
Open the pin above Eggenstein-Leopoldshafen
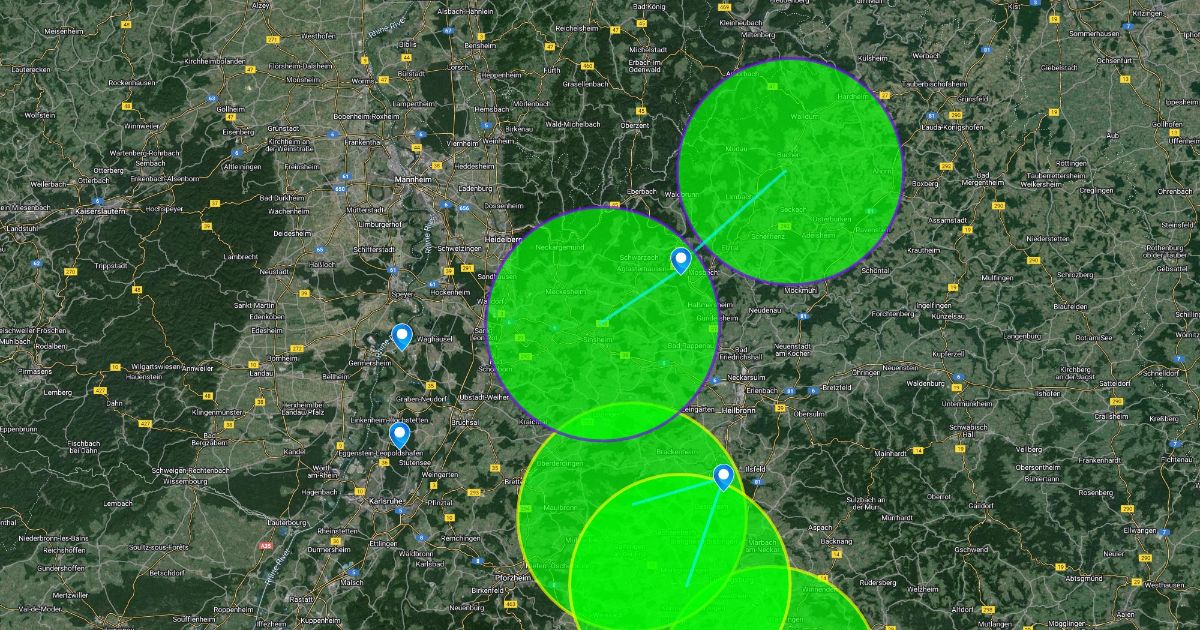coord(399,435)
